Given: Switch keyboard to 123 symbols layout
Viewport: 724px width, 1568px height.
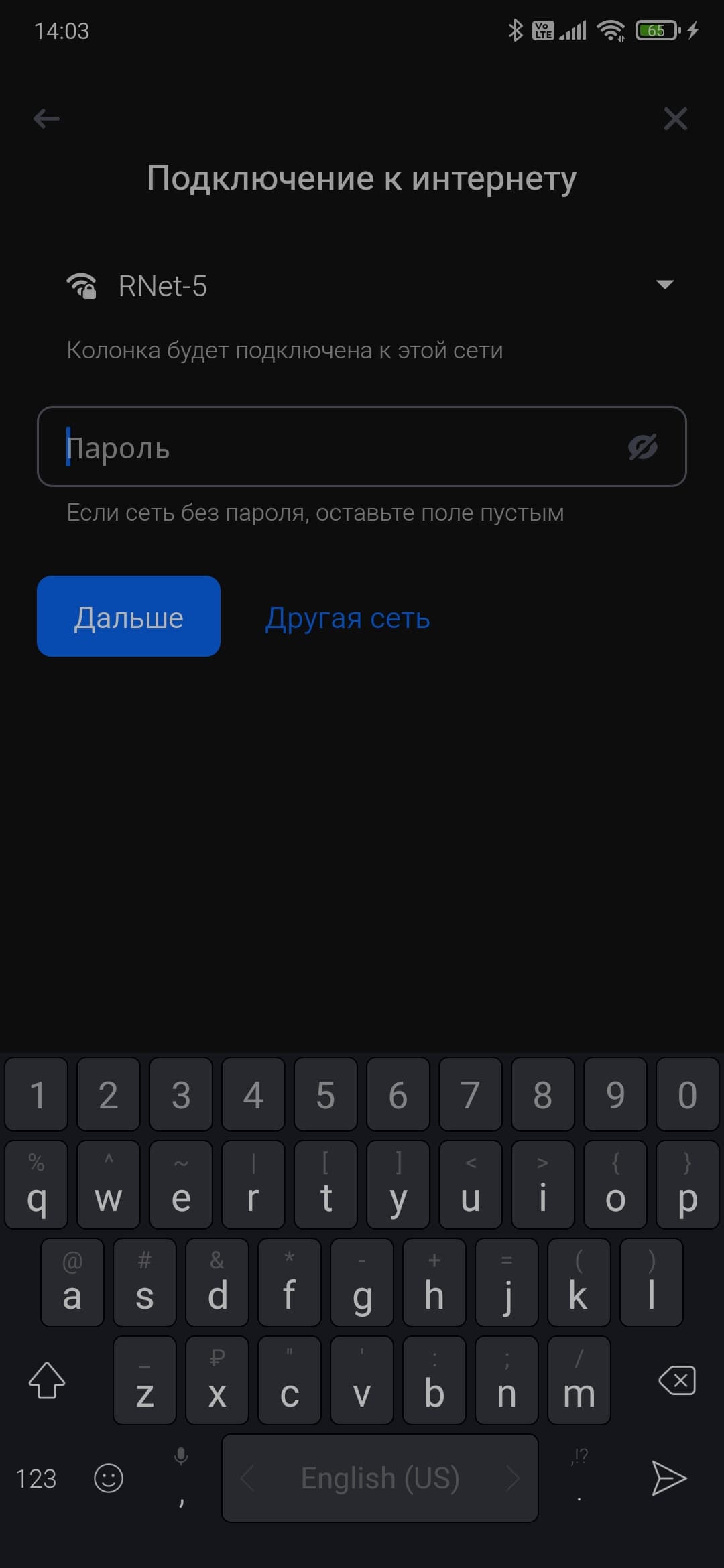Looking at the screenshot, I should point(36,1478).
